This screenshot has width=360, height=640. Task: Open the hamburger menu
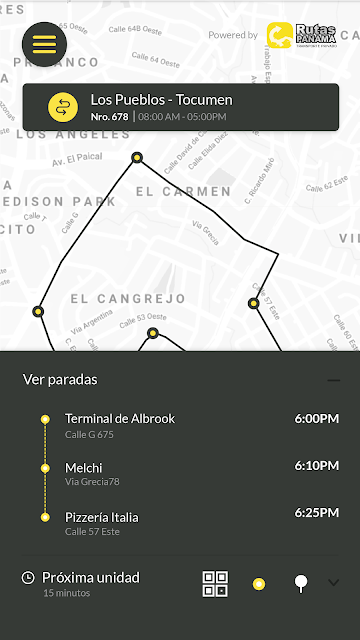[x=44, y=44]
